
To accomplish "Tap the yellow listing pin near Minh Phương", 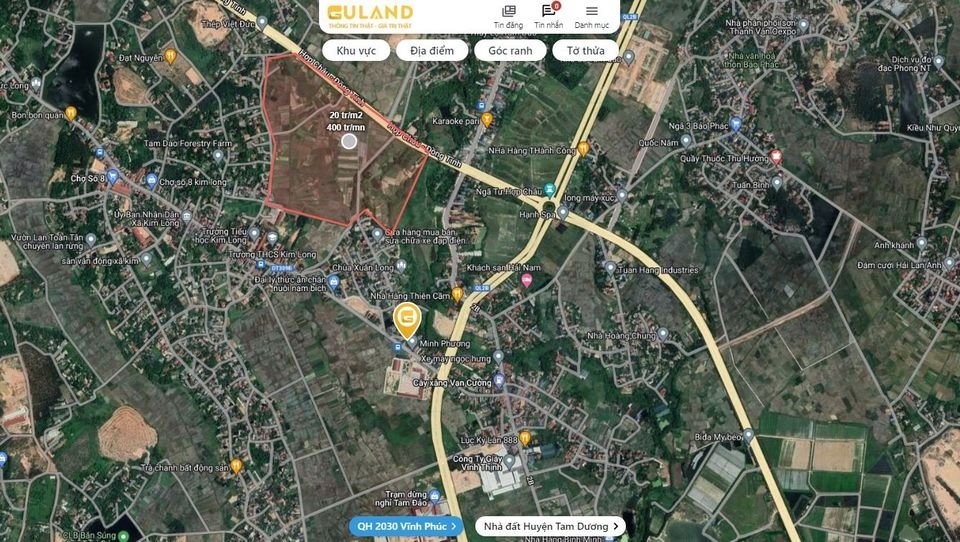I will tap(407, 320).
